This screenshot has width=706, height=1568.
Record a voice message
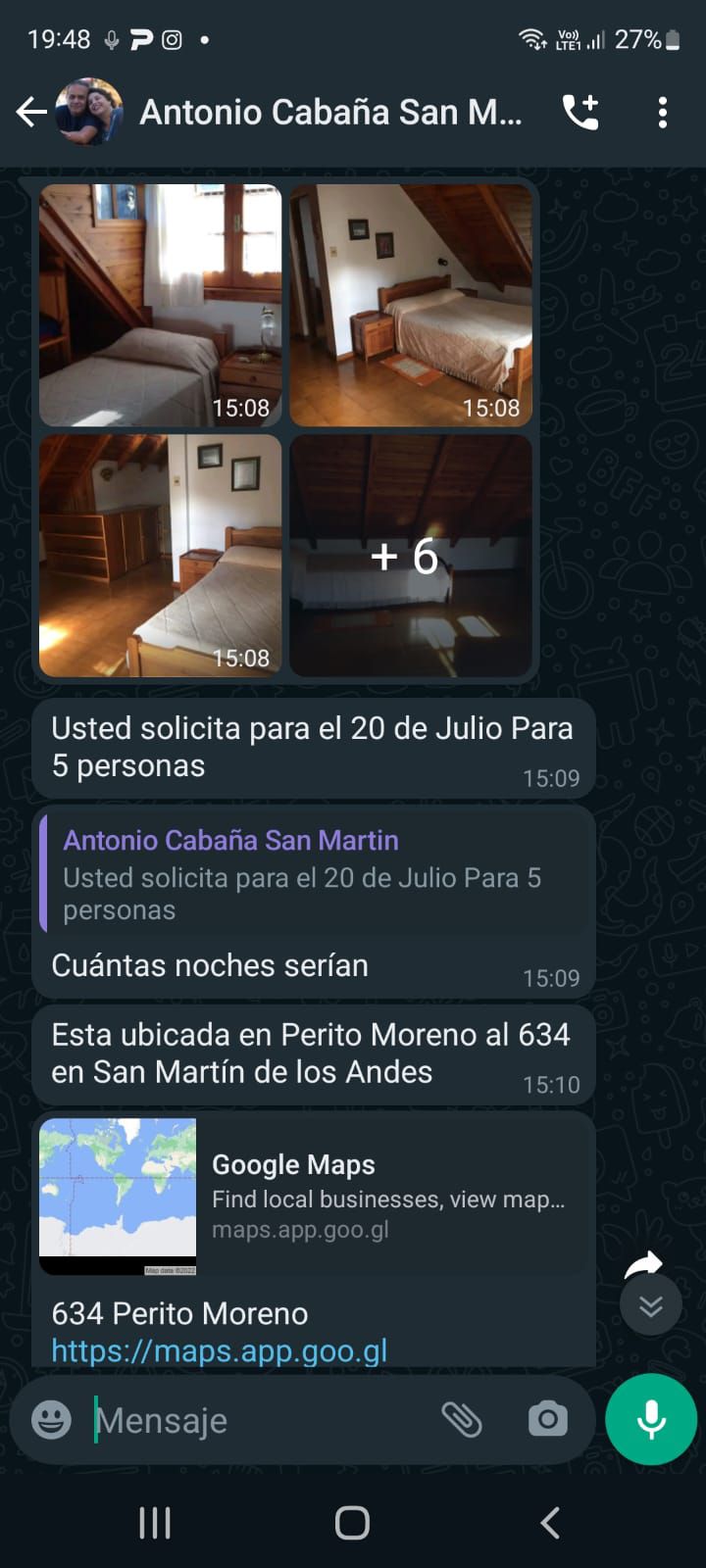coord(651,1419)
